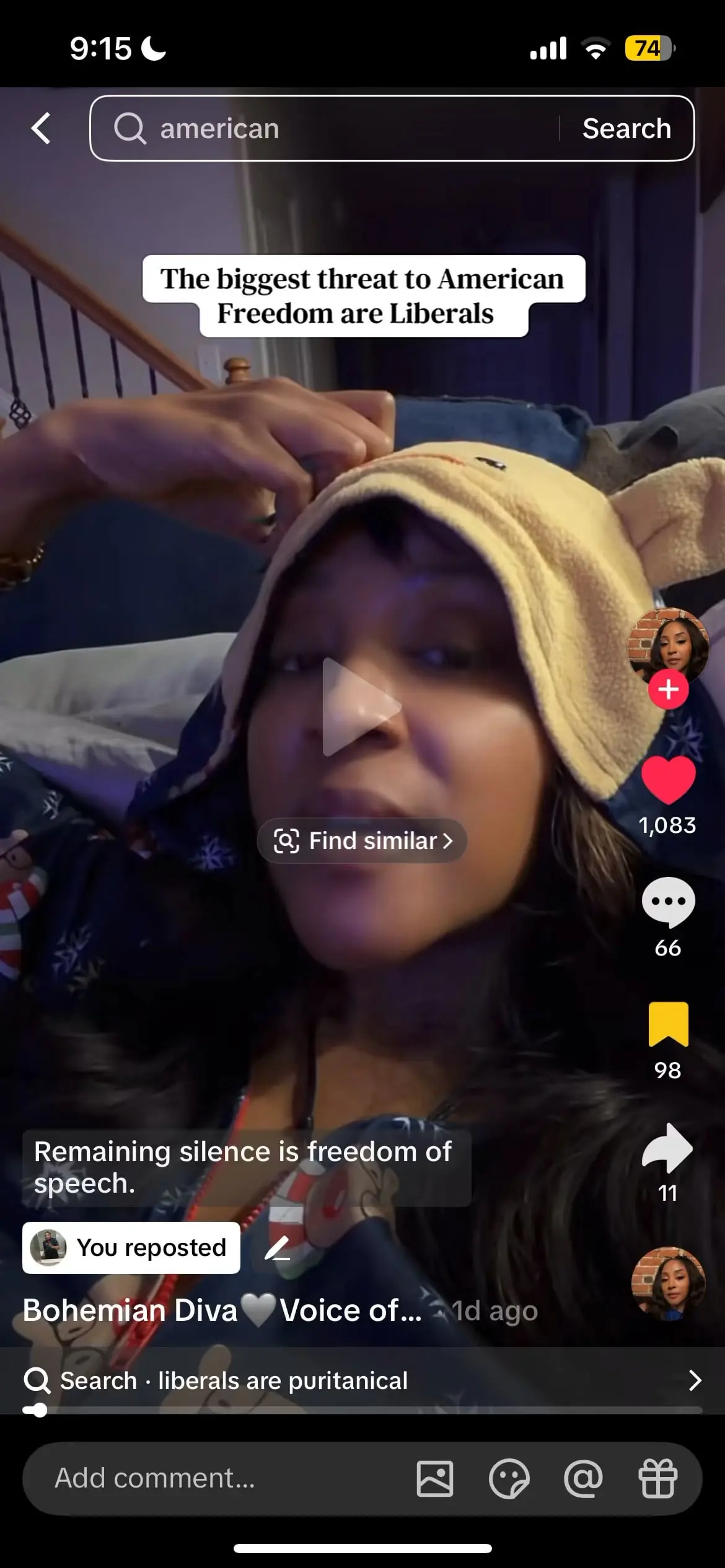
Task: Follow creator with the plus button
Action: (x=668, y=689)
